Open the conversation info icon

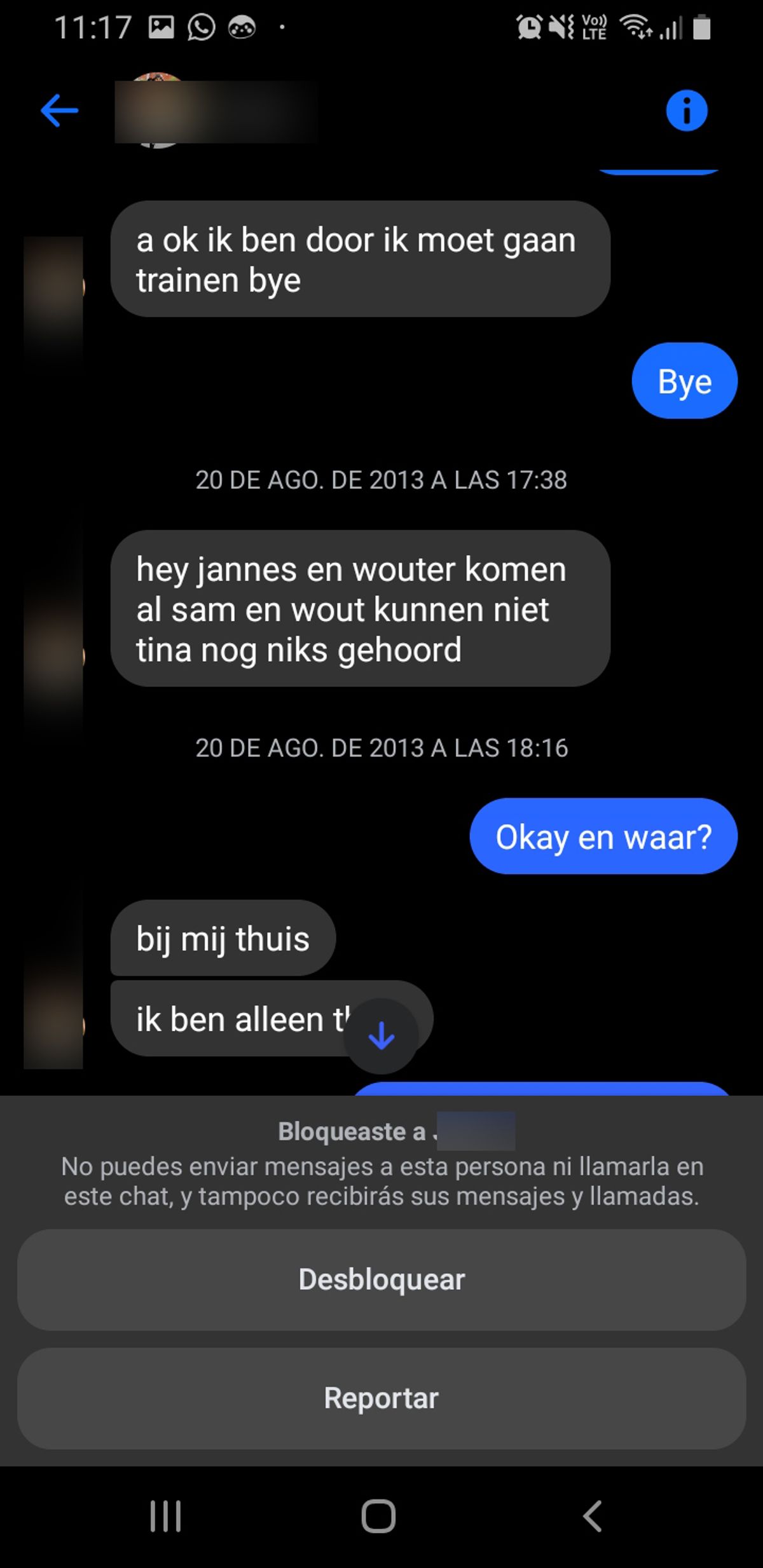click(686, 111)
